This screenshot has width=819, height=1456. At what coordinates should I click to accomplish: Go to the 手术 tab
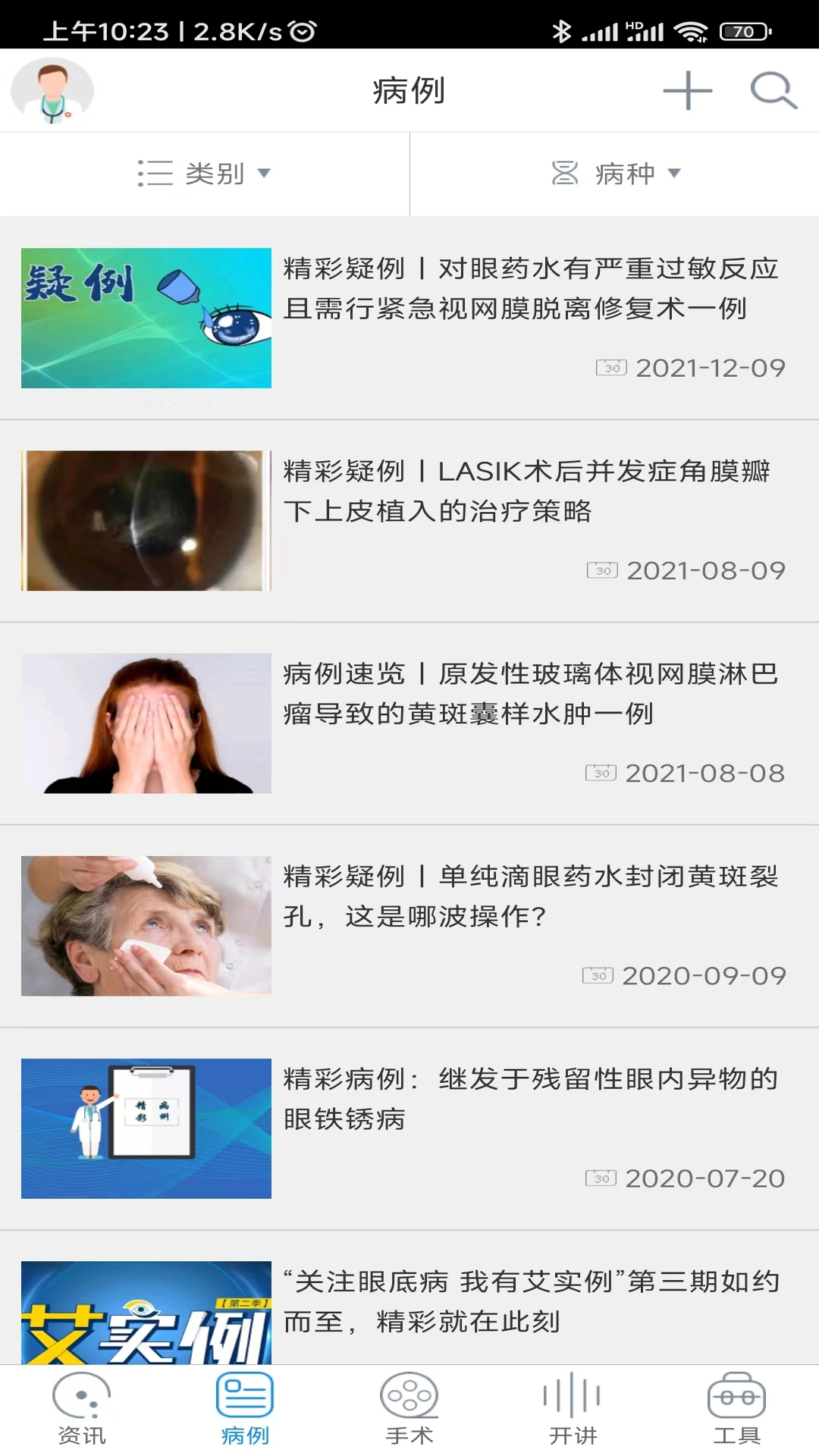tap(409, 1409)
